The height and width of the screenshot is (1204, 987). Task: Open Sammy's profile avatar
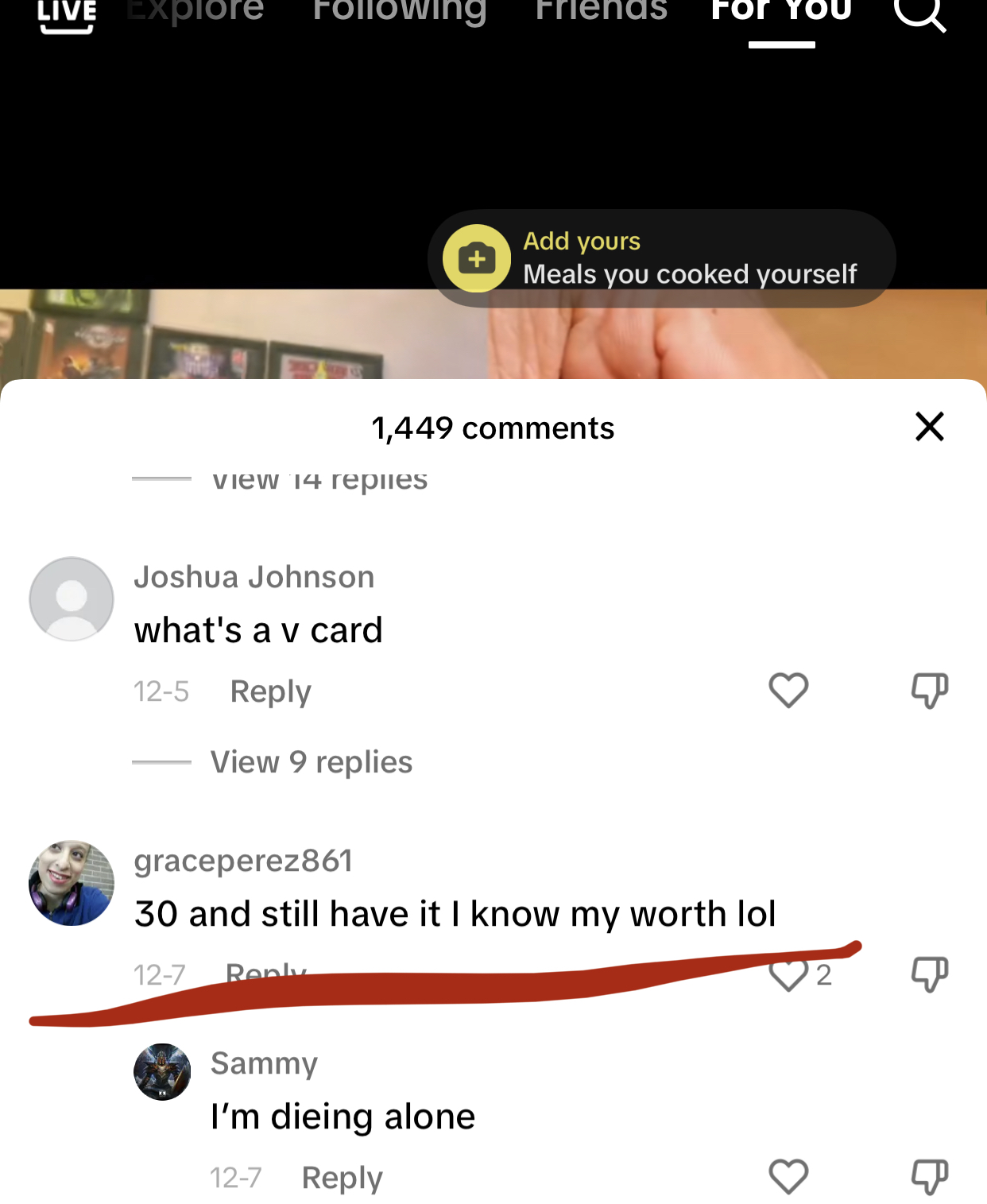162,1071
